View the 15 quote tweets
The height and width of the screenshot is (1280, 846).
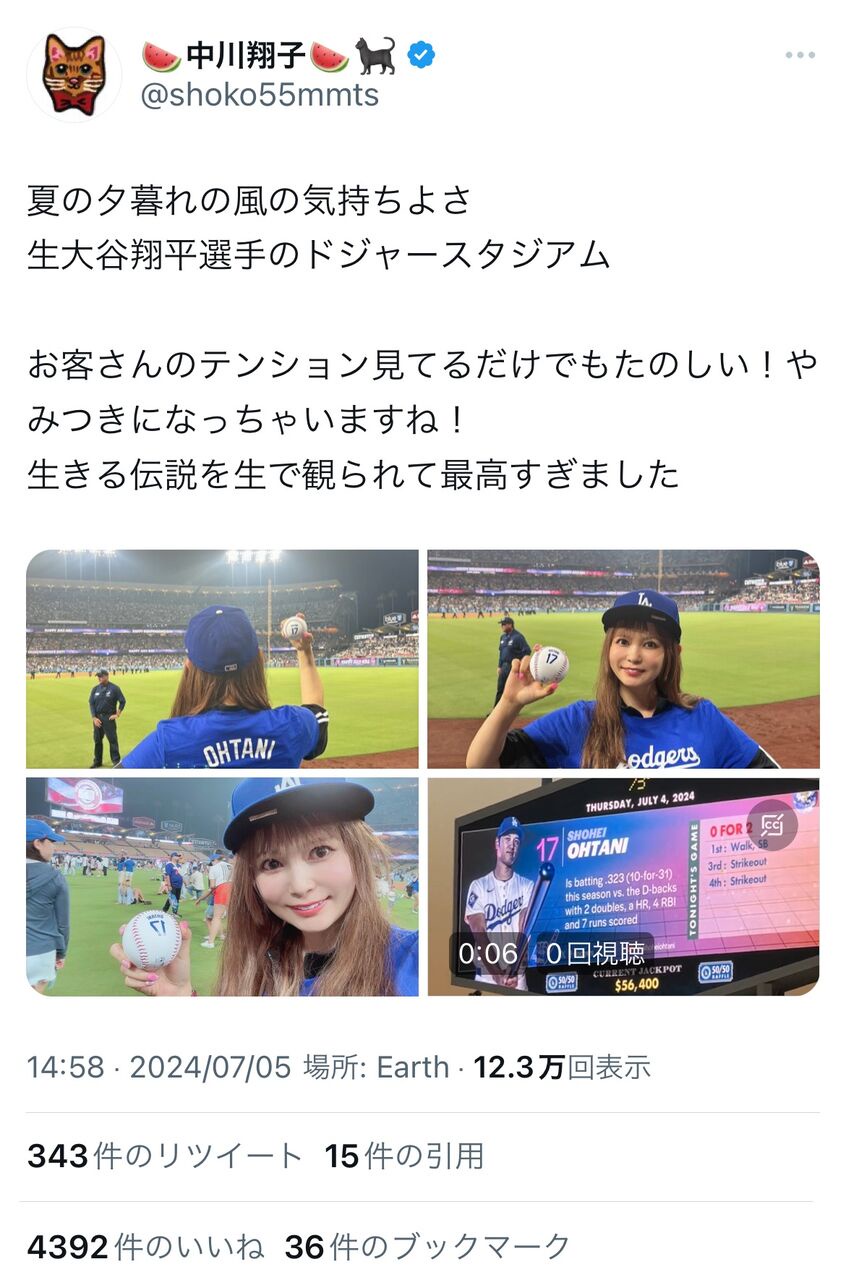[404, 1156]
